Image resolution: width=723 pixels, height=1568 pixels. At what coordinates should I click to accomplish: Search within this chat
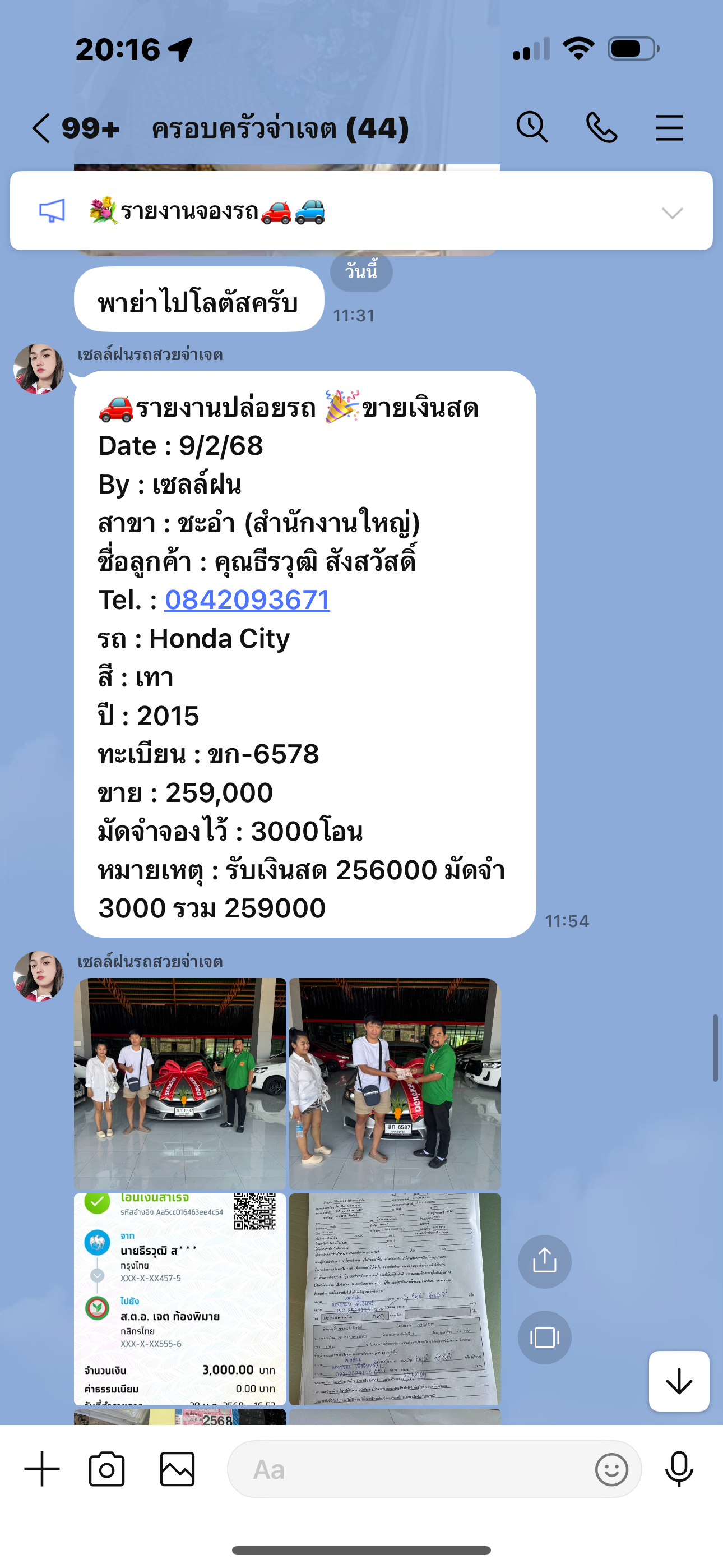(532, 128)
